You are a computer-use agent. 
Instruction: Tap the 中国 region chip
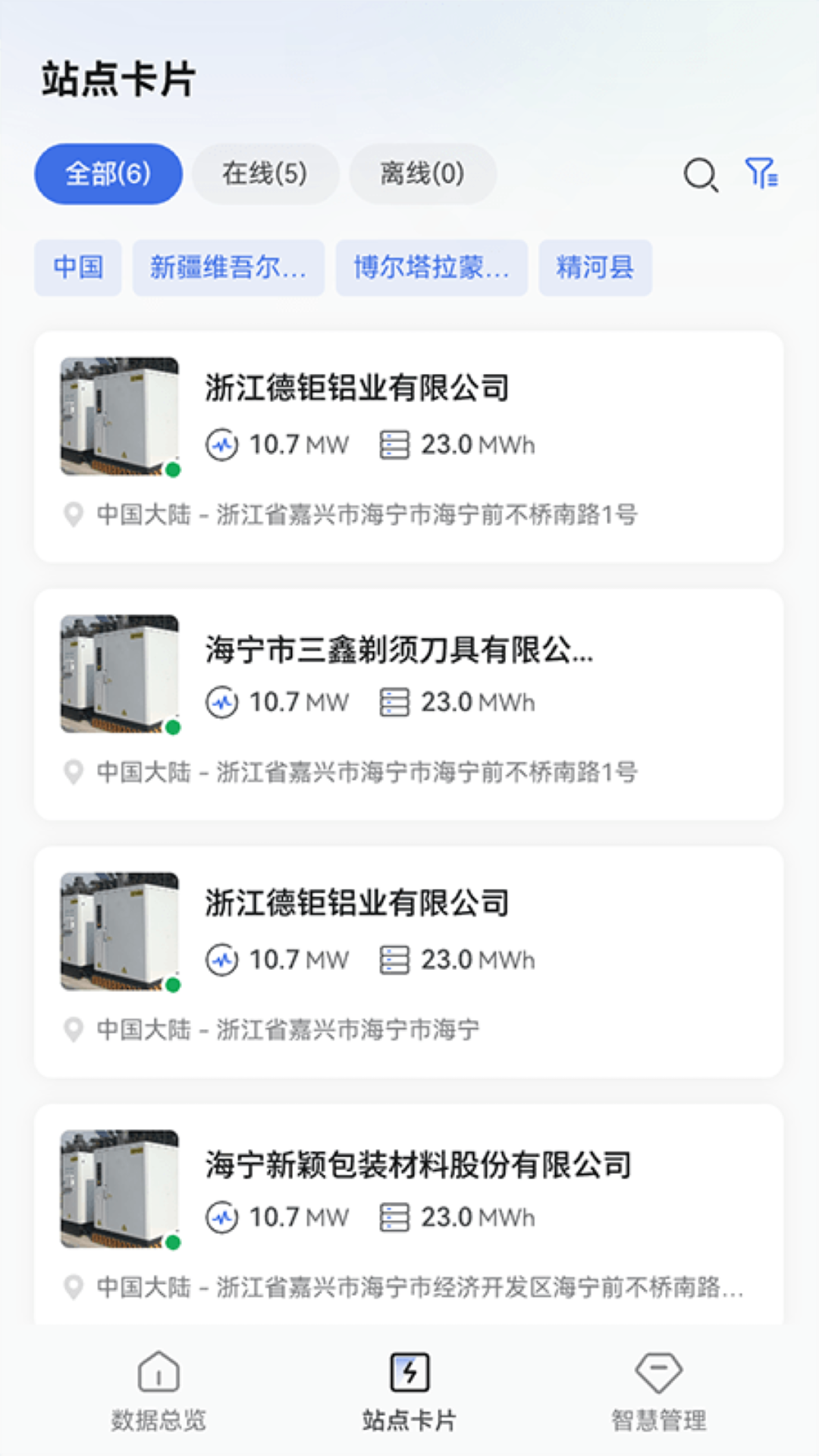(x=78, y=268)
